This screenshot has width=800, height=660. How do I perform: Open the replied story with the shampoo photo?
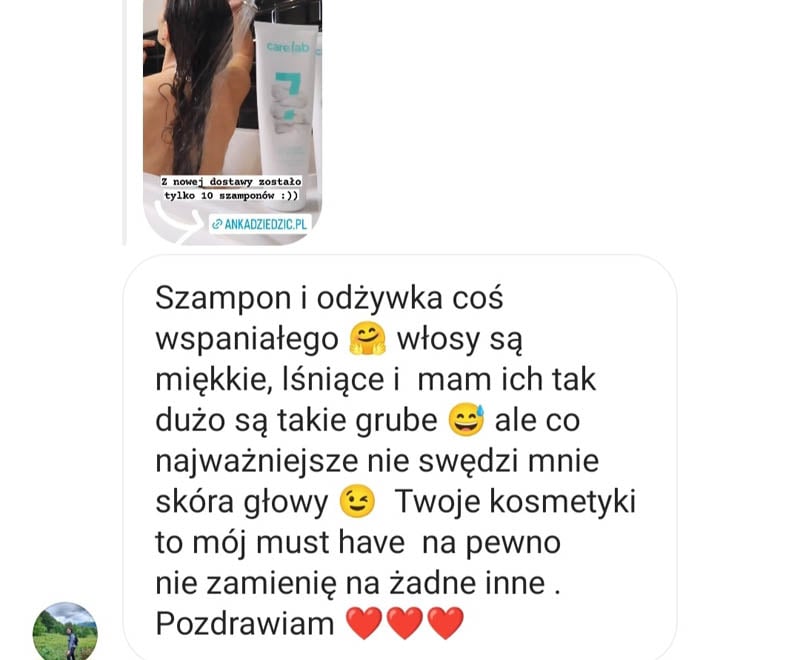pyautogui.click(x=232, y=110)
